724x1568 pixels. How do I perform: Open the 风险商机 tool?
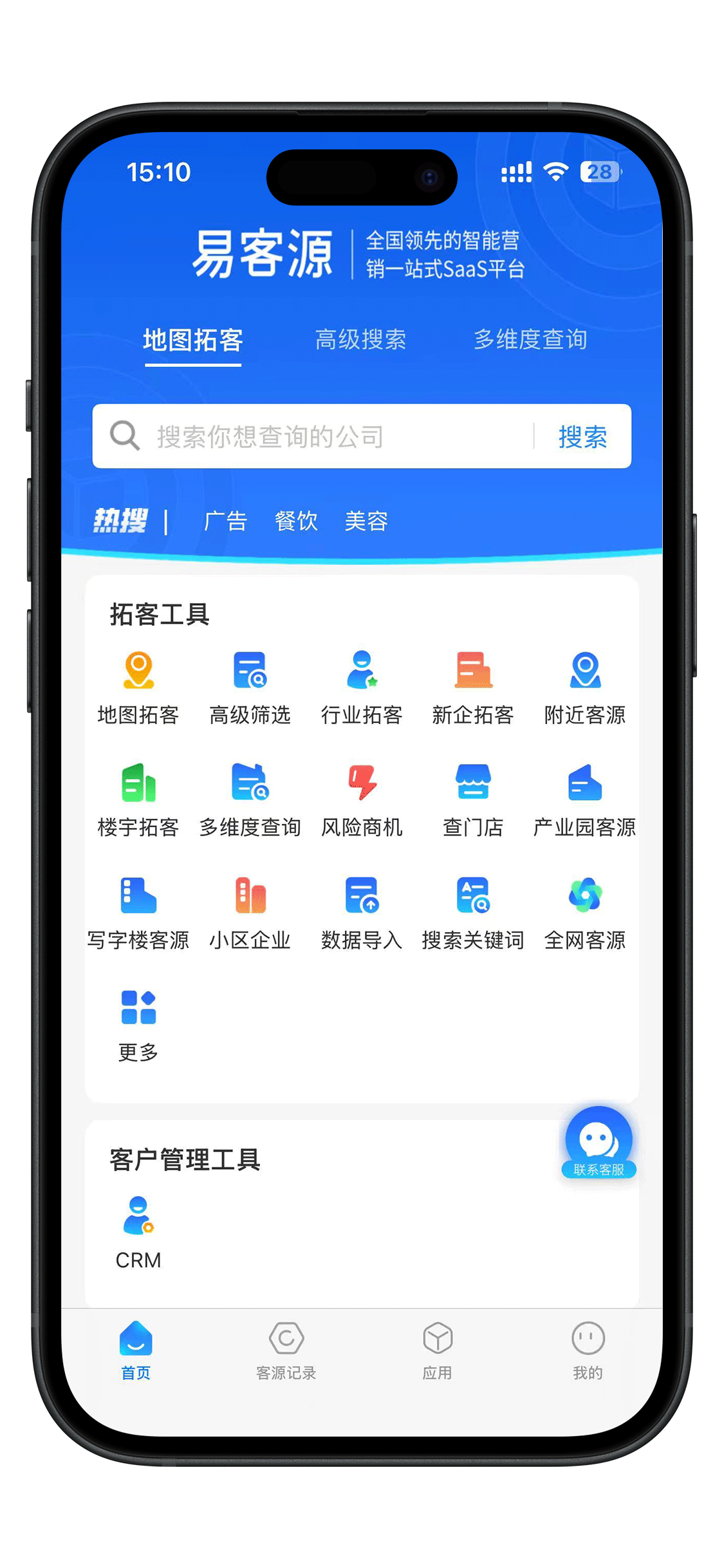pyautogui.click(x=362, y=799)
